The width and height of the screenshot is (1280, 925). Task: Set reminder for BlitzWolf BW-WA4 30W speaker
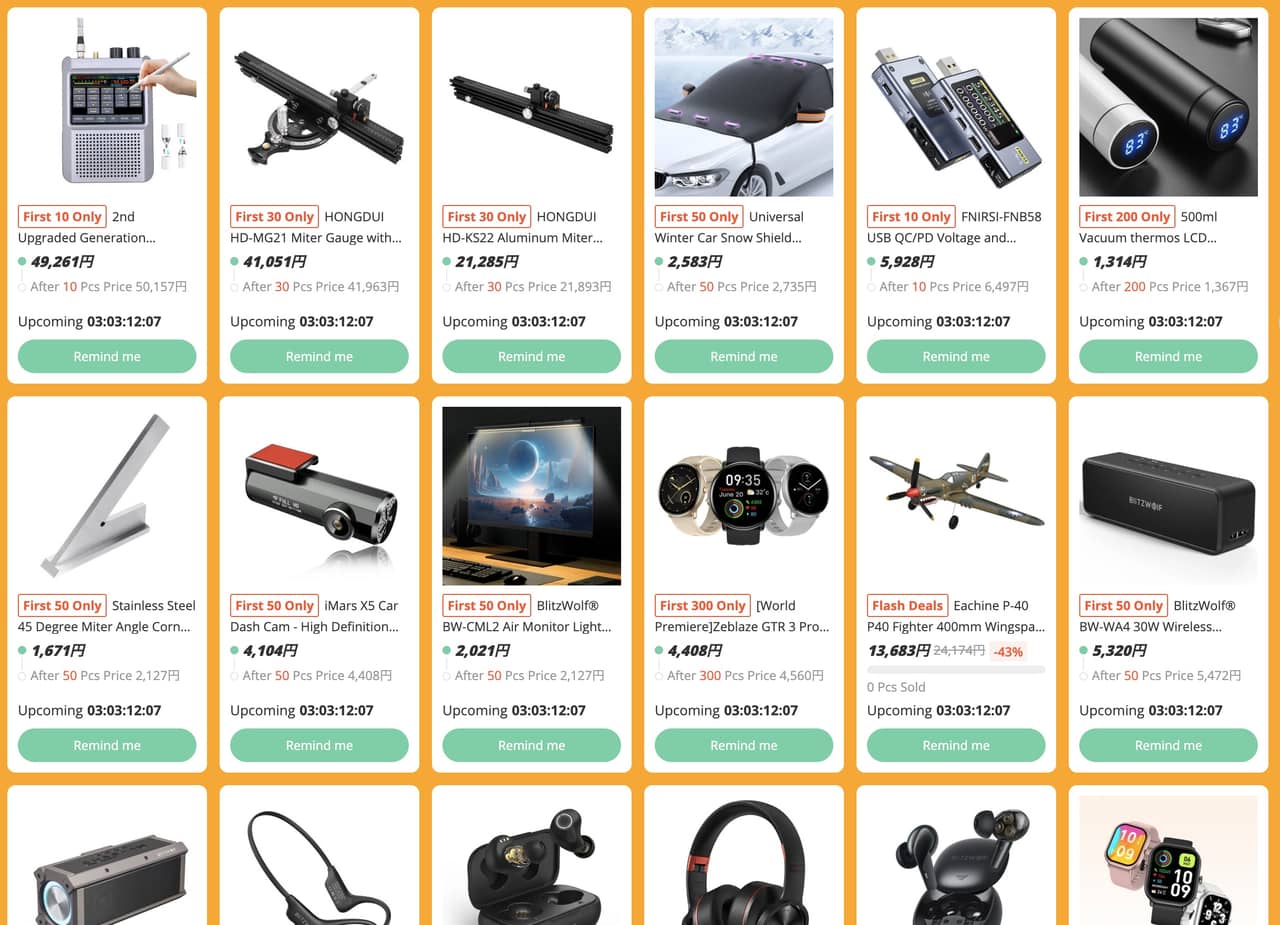point(1168,745)
